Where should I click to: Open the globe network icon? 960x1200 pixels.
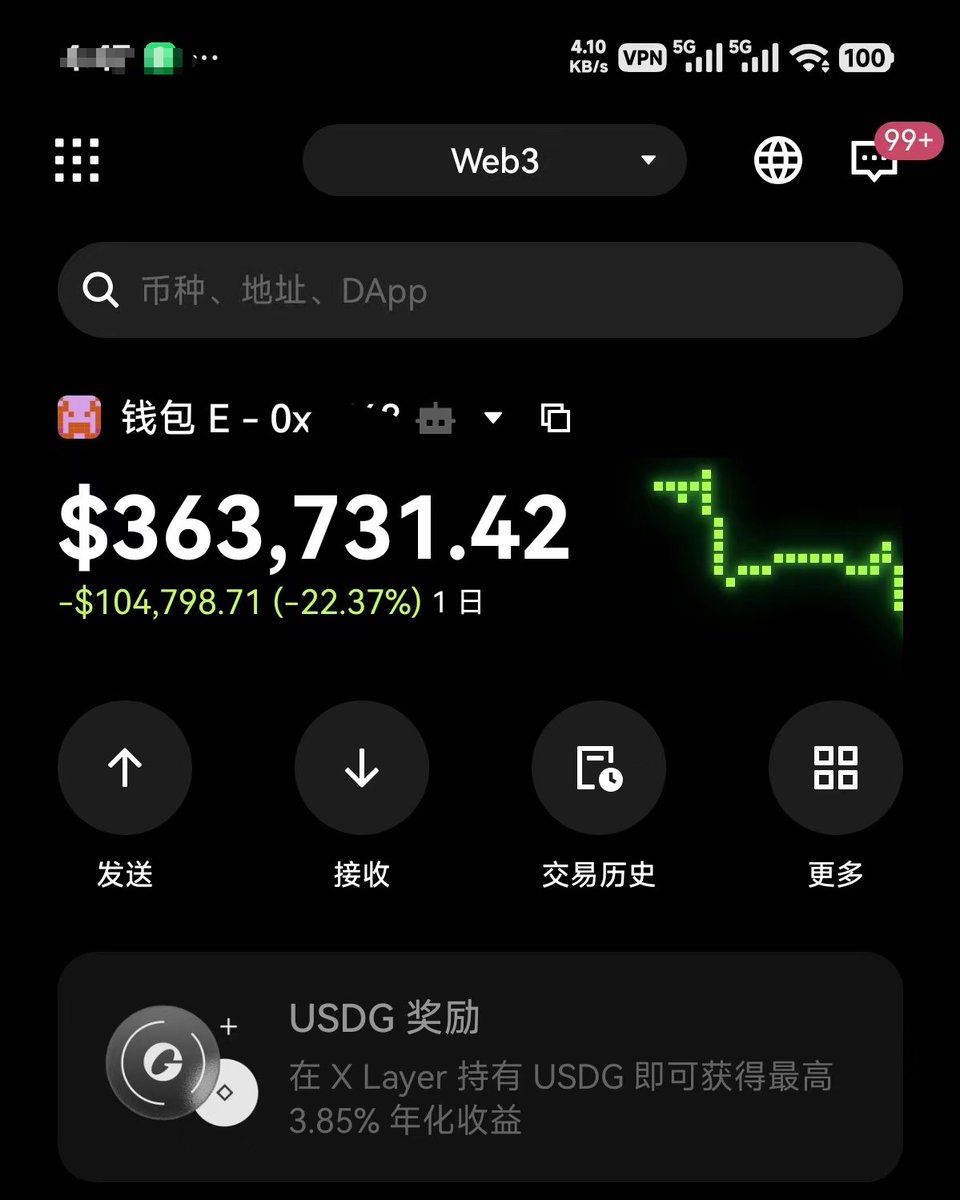coord(777,160)
